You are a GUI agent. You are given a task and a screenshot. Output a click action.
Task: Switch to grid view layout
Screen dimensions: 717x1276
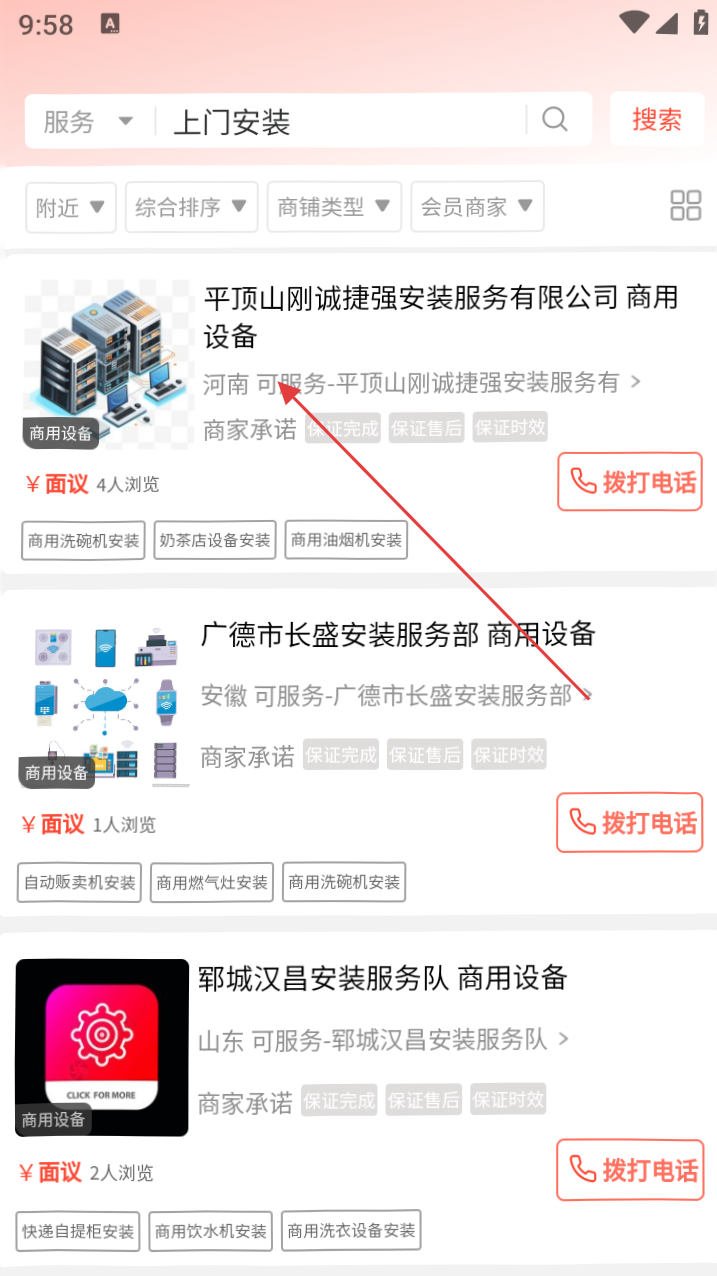pos(685,206)
